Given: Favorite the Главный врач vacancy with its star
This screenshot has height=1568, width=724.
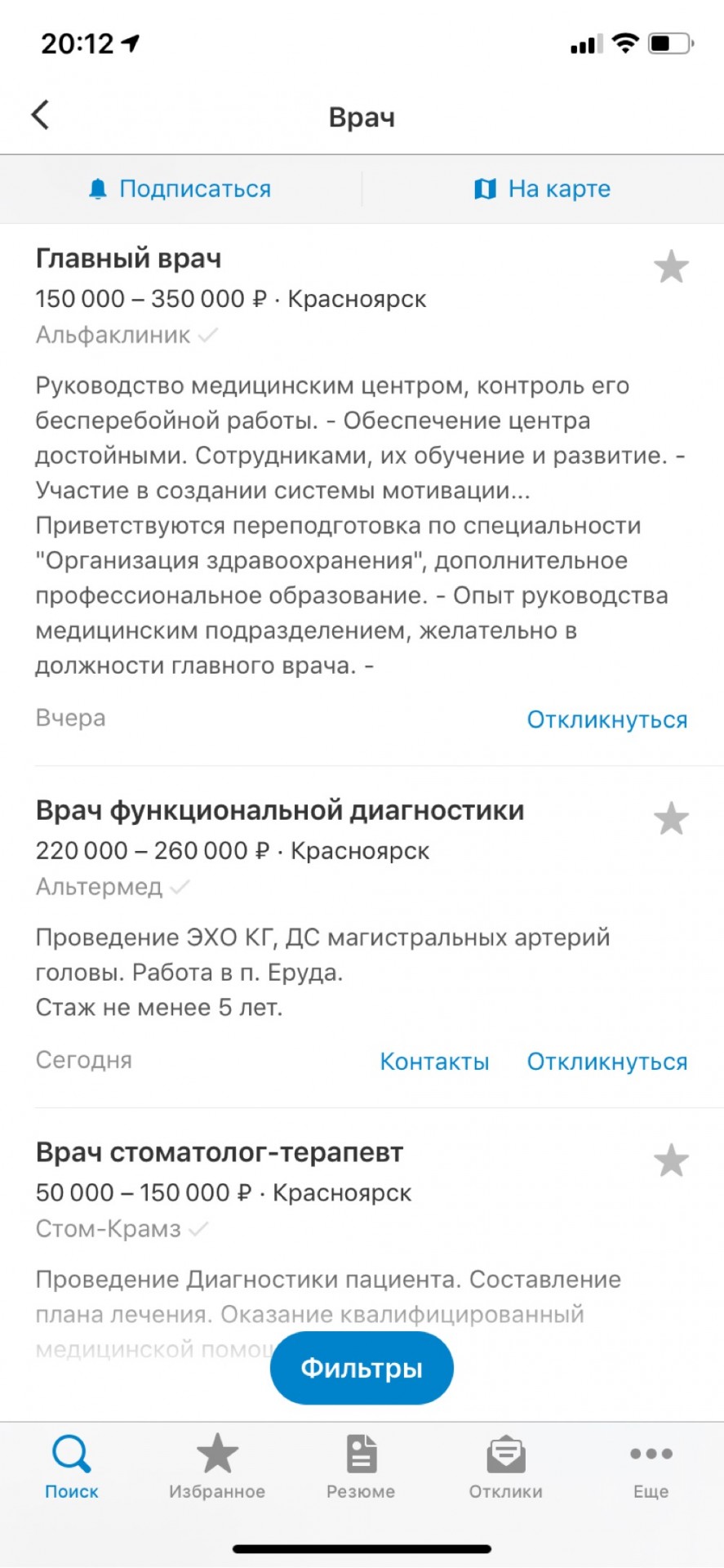Looking at the screenshot, I should point(671,267).
